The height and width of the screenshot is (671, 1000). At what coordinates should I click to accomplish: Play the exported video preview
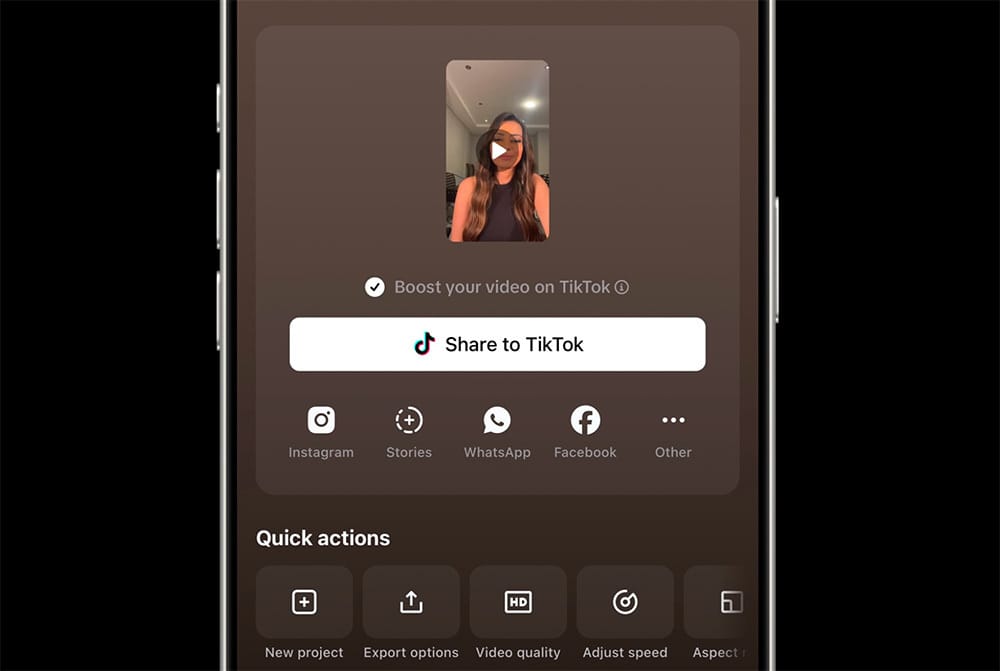click(497, 151)
